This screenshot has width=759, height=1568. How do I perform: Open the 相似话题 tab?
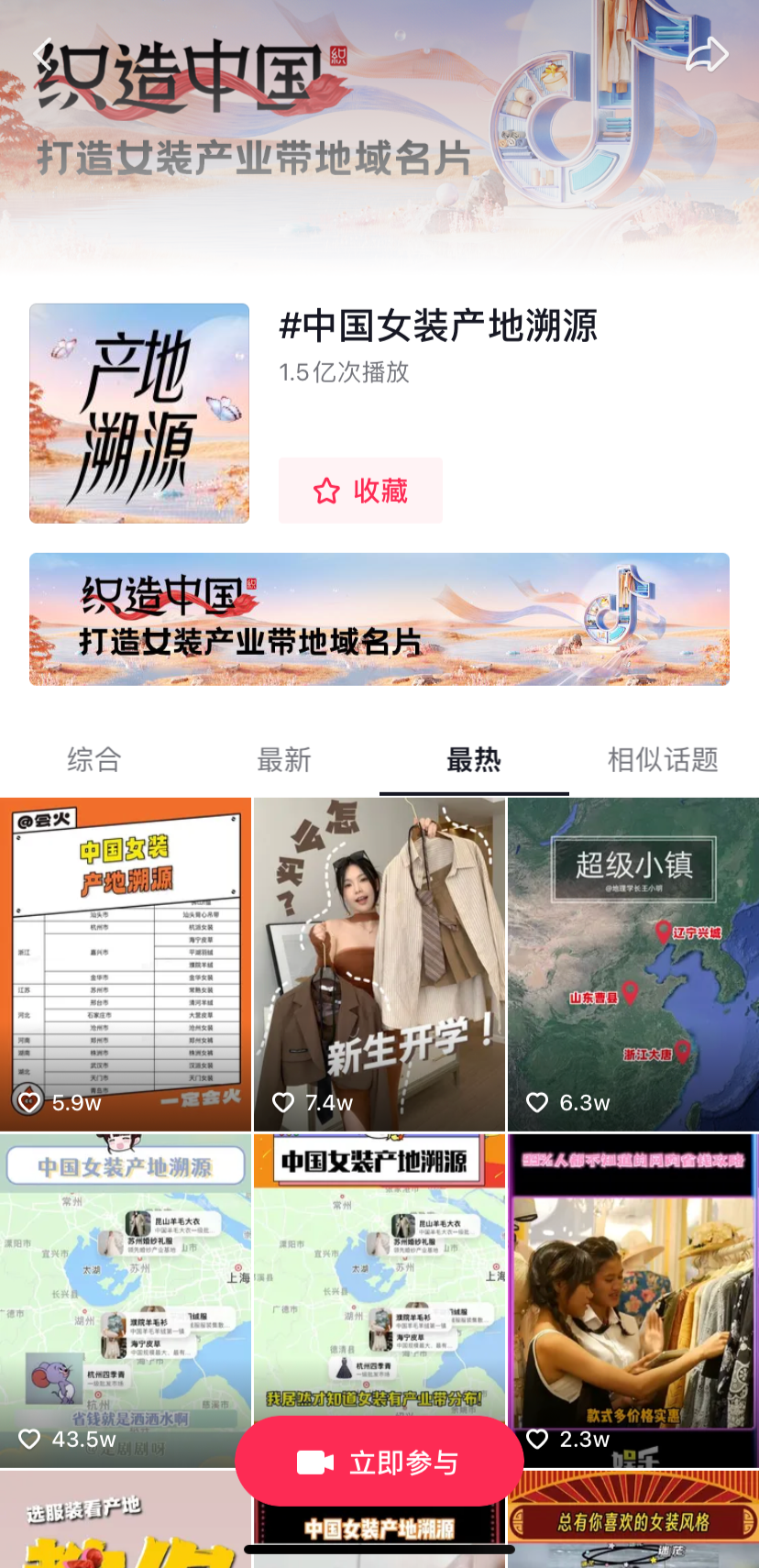pyautogui.click(x=663, y=759)
